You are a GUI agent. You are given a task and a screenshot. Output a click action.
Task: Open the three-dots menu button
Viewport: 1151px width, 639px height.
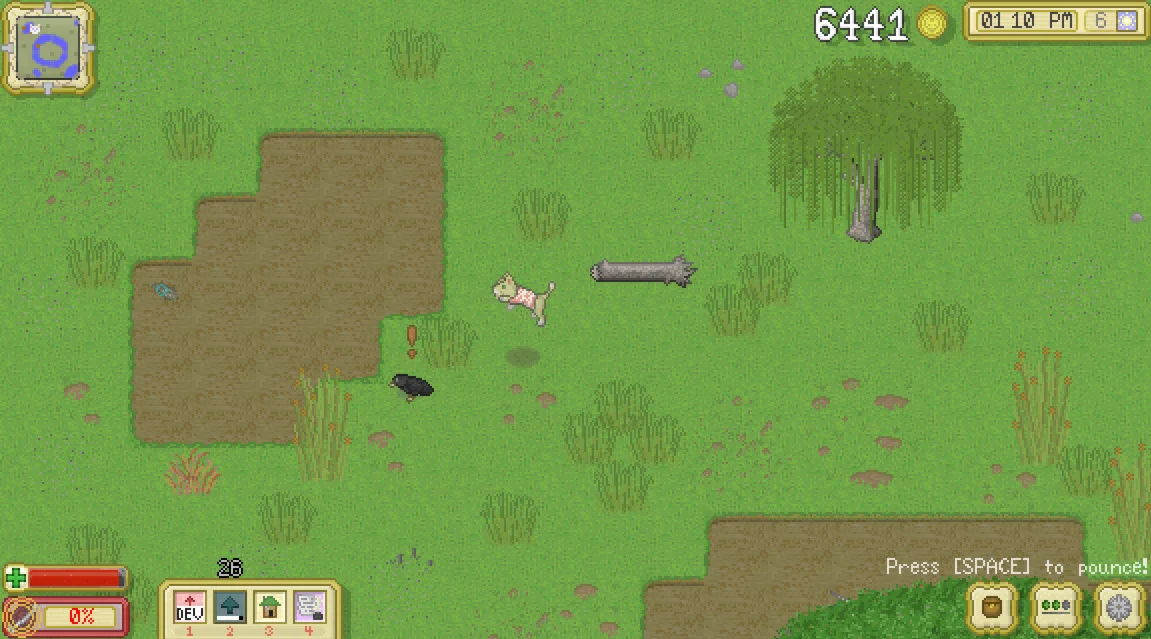[x=1055, y=607]
